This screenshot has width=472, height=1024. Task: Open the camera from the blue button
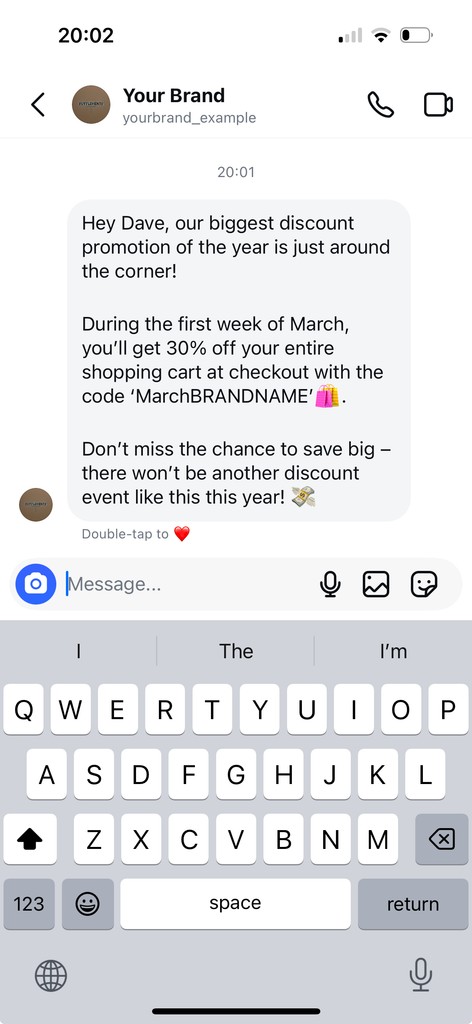click(36, 583)
